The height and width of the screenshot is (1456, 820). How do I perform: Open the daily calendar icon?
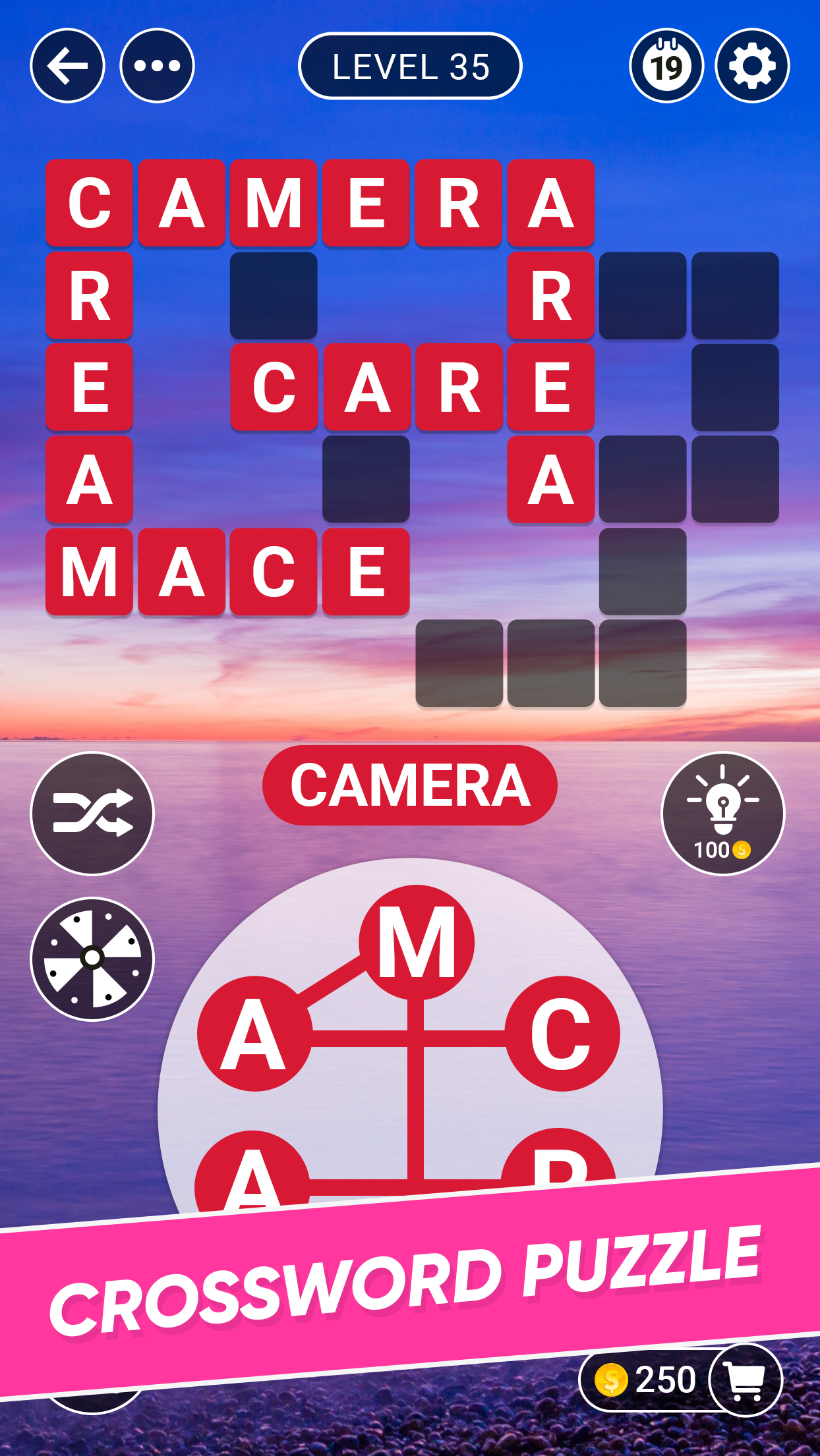click(x=666, y=66)
